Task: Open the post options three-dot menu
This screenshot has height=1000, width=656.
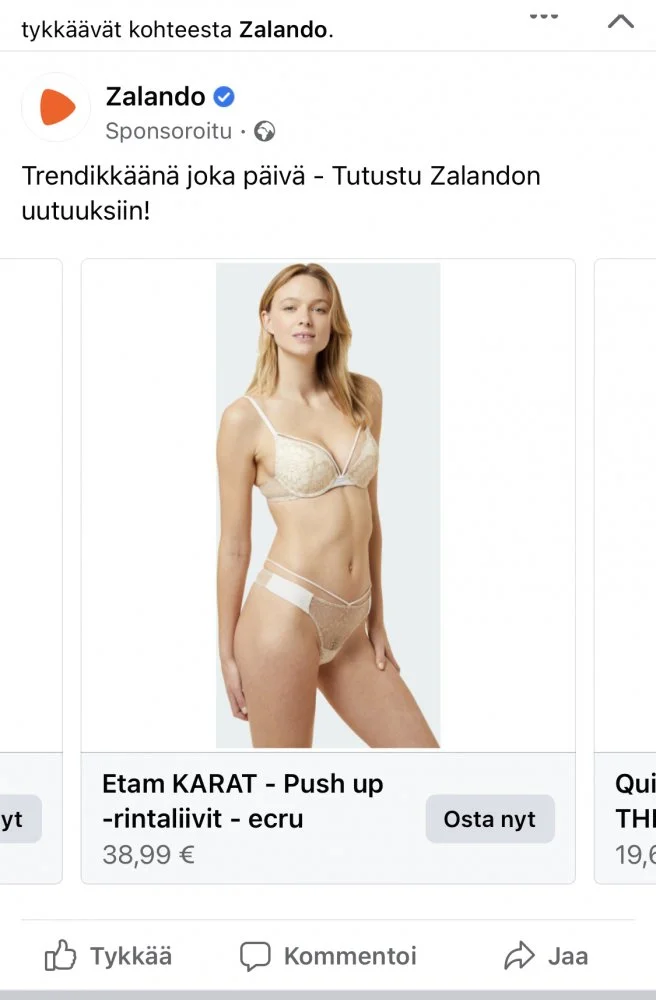Action: pyautogui.click(x=544, y=17)
